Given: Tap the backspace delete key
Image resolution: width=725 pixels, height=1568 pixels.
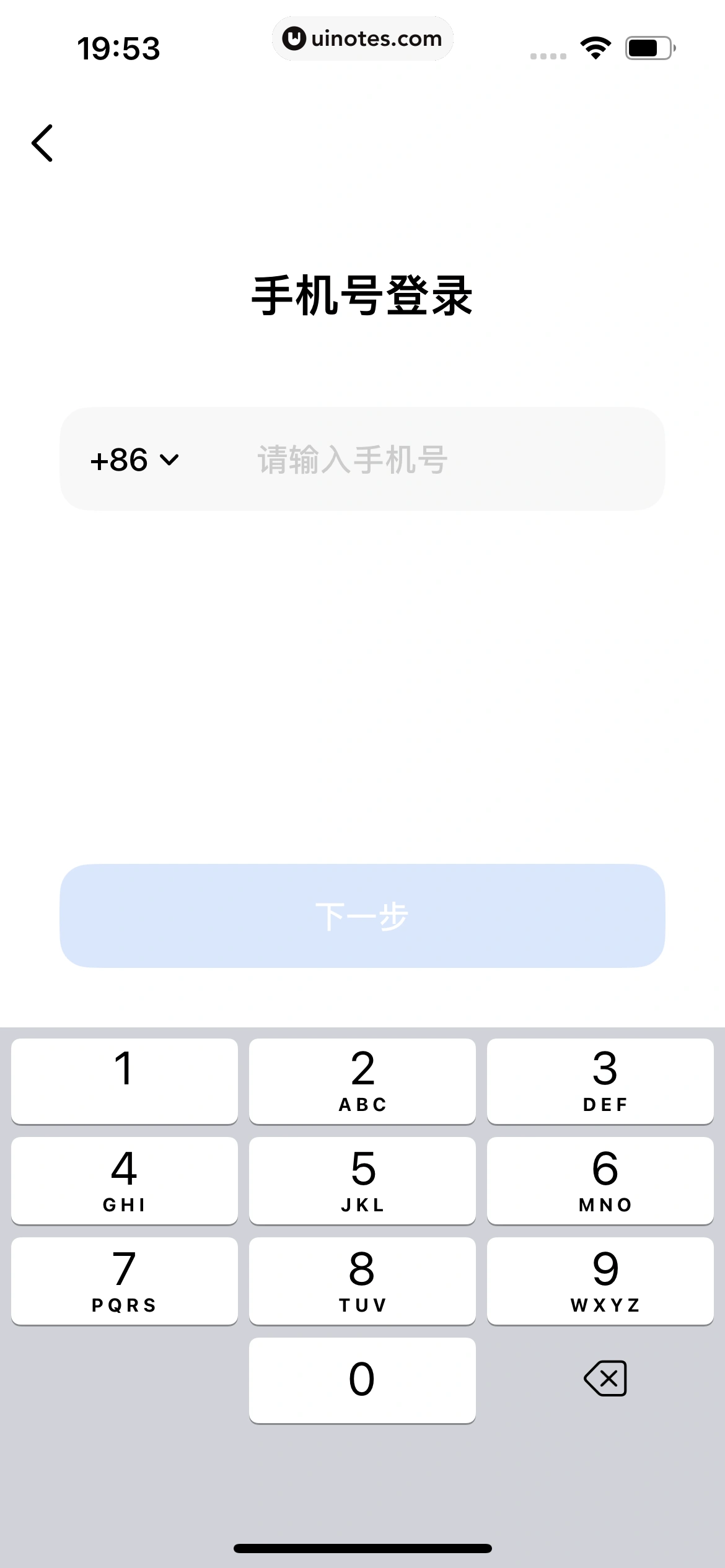Looking at the screenshot, I should click(x=604, y=1378).
